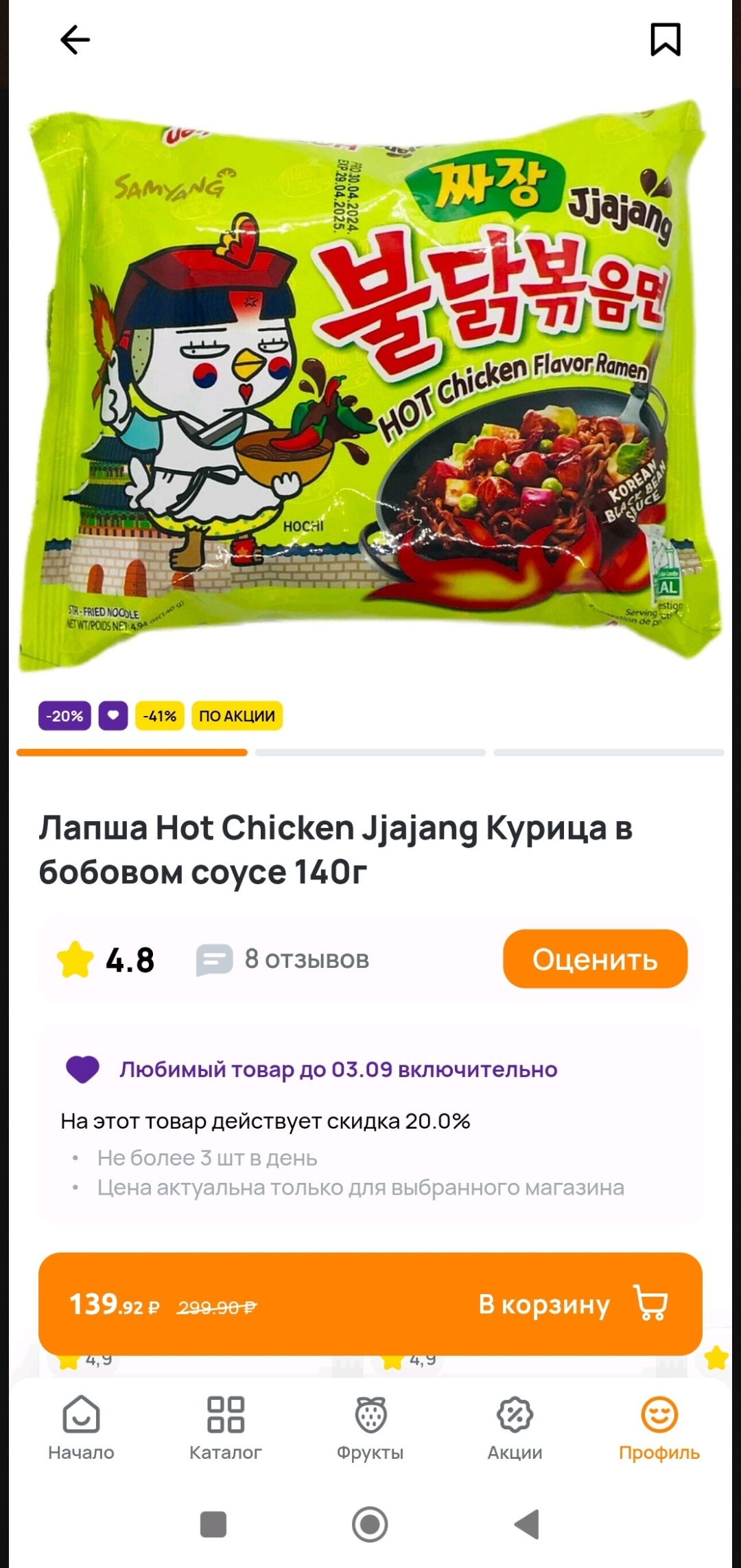741x1568 pixels.
Task: Open the Каталог tab
Action: coord(226,1429)
